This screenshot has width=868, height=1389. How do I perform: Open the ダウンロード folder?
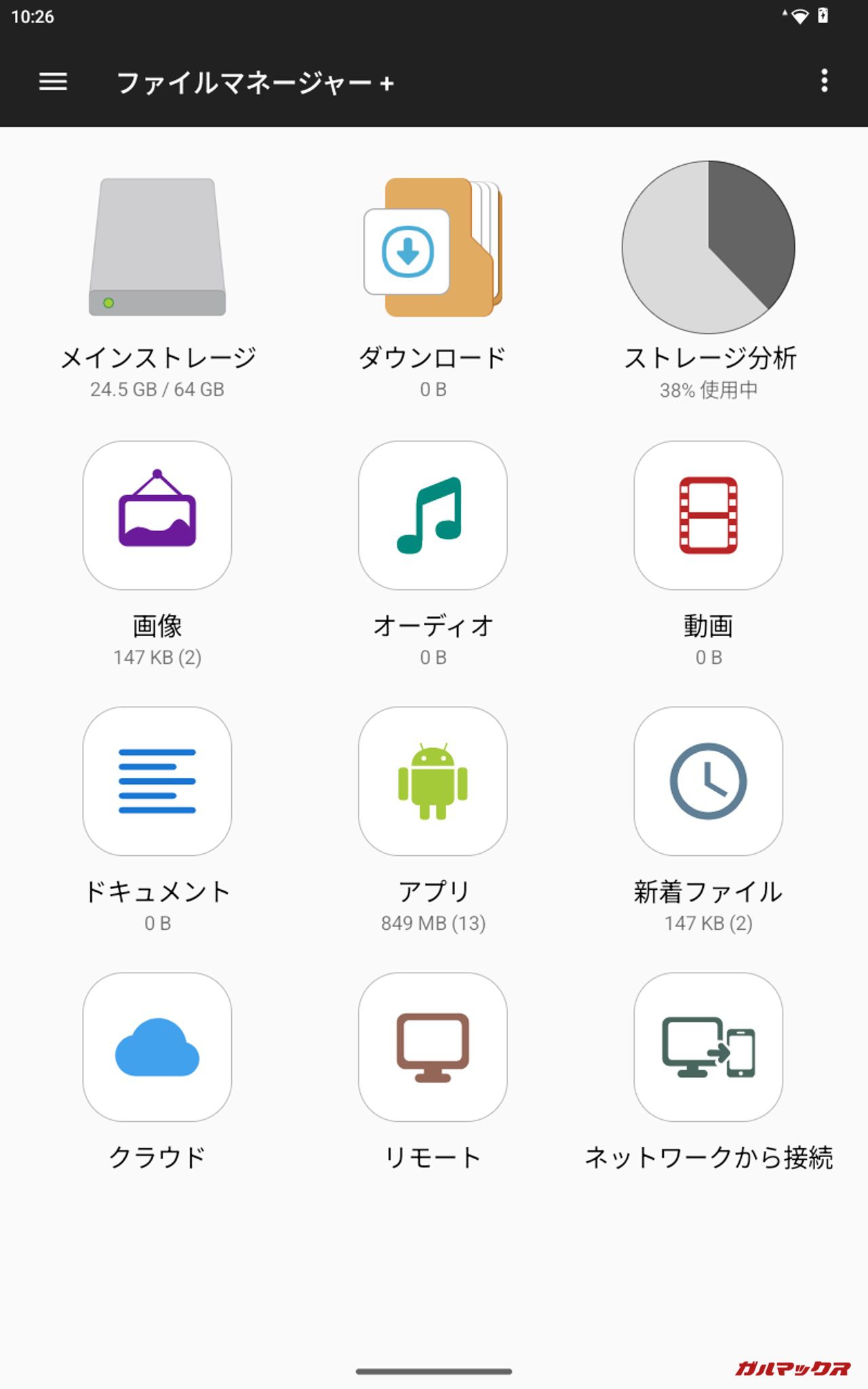point(433,248)
